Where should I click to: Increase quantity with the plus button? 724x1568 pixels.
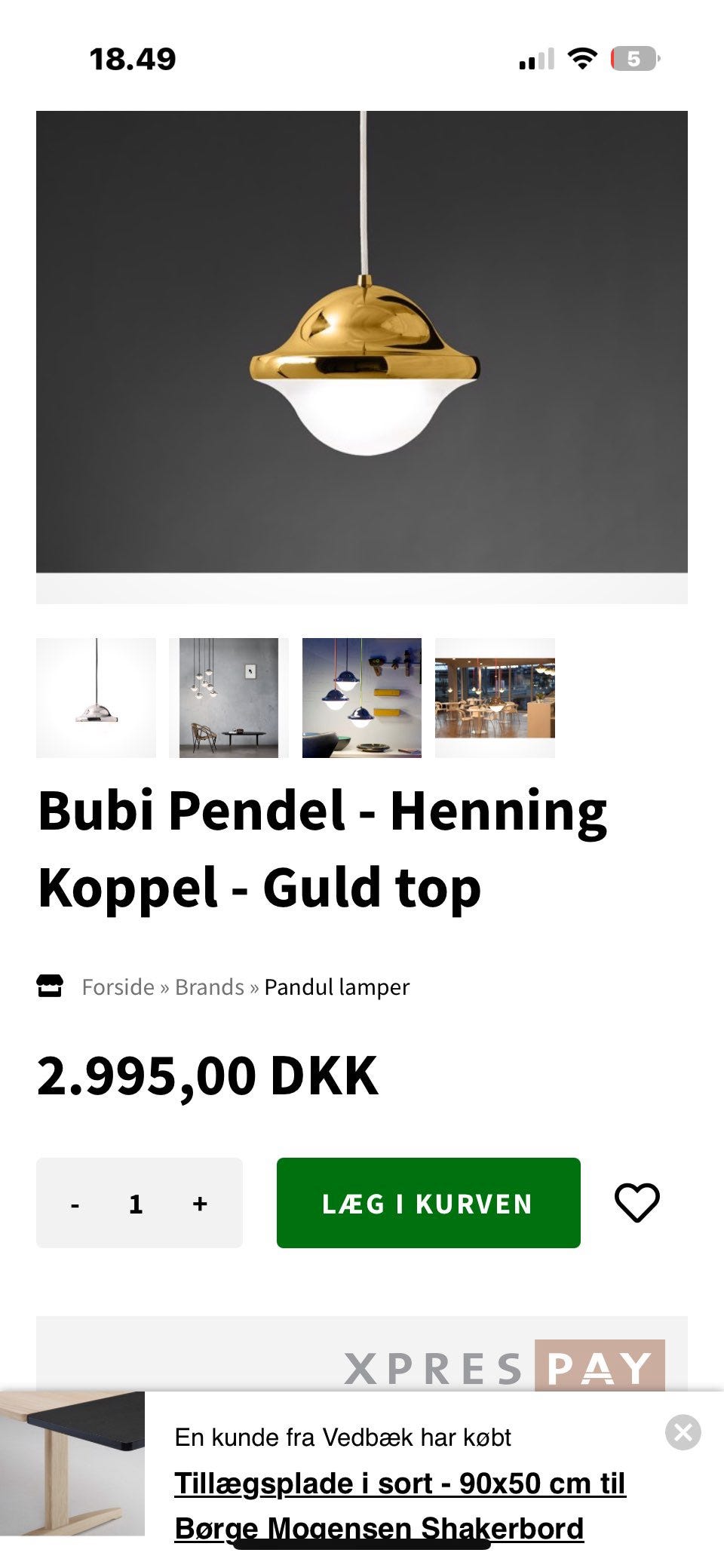pos(199,1204)
